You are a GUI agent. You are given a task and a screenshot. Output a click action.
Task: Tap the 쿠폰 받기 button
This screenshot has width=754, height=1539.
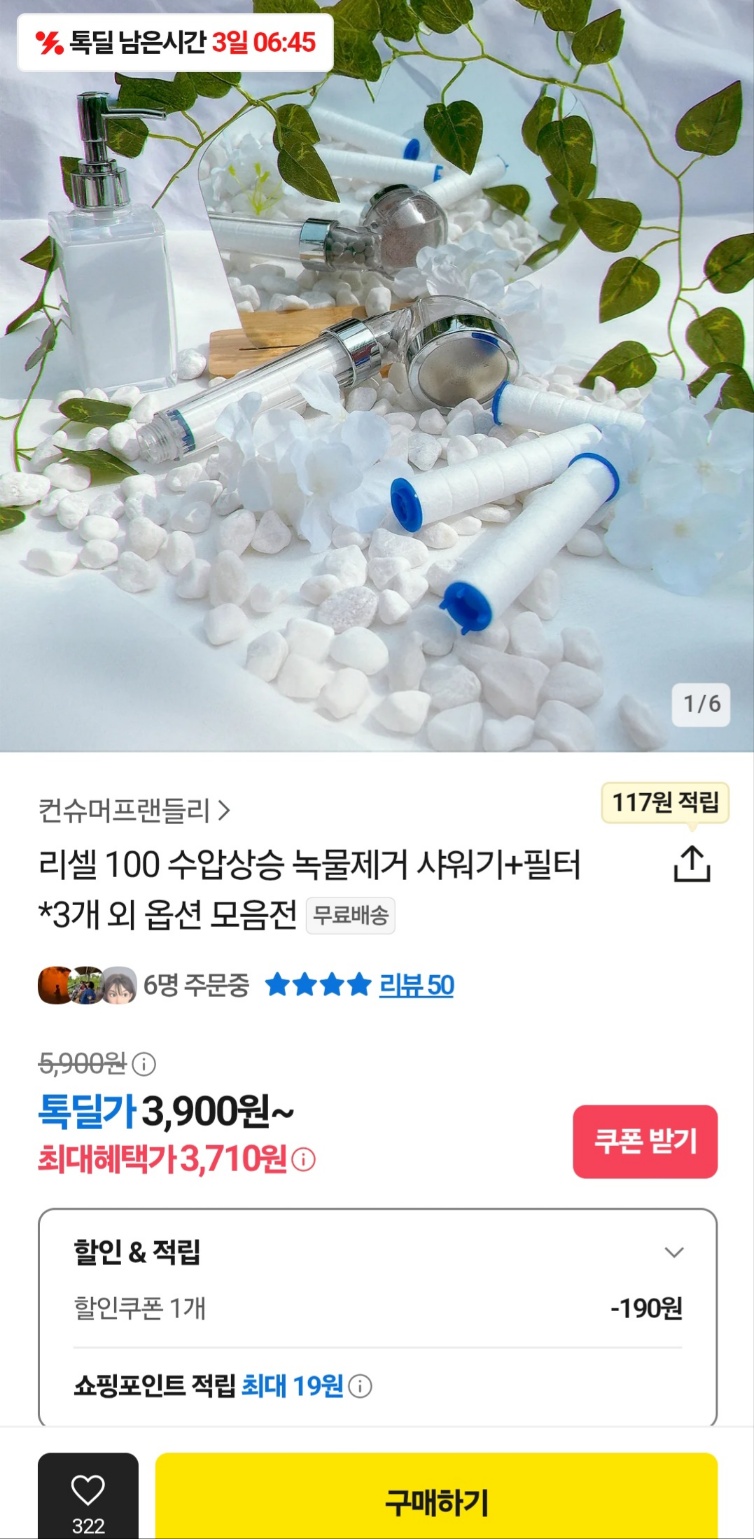[x=645, y=1141]
